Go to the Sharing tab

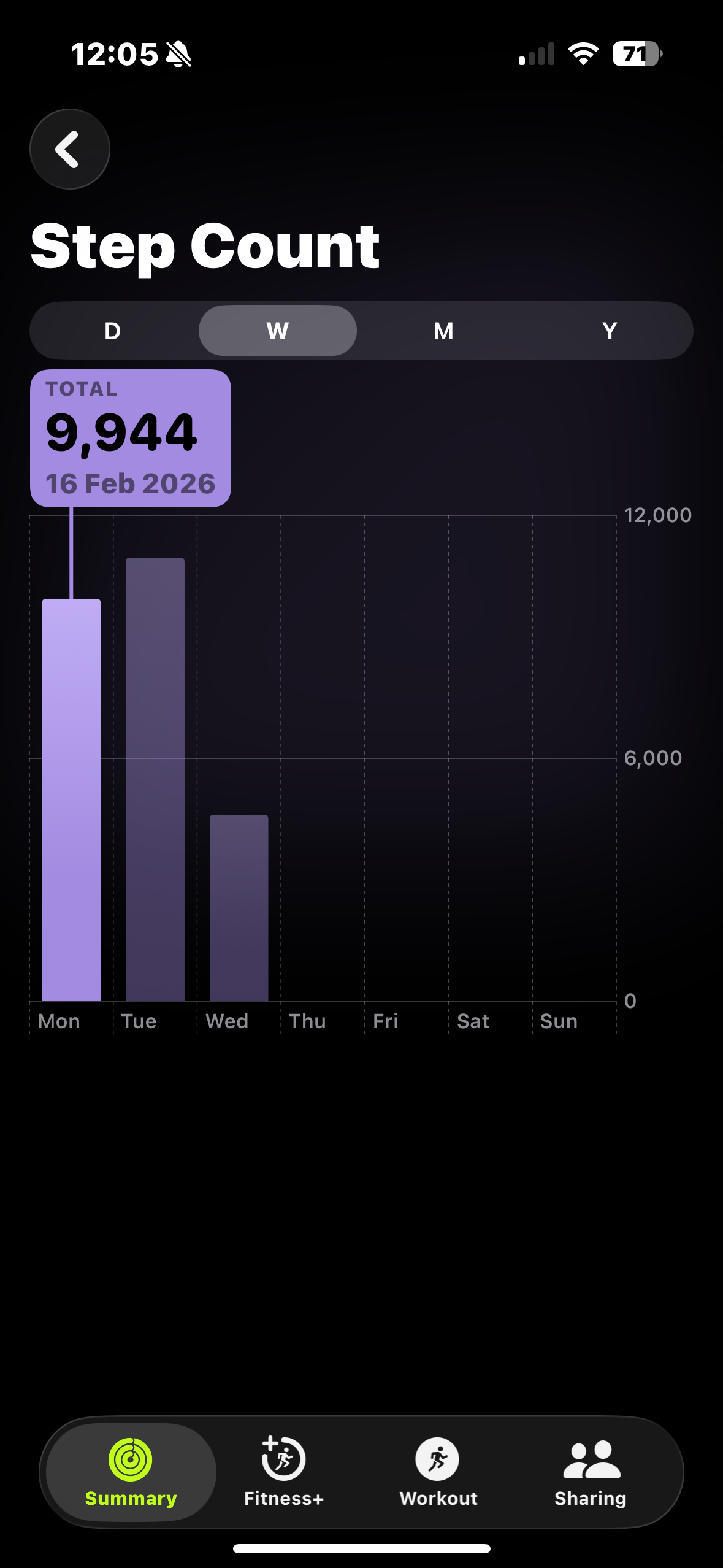[591, 1472]
